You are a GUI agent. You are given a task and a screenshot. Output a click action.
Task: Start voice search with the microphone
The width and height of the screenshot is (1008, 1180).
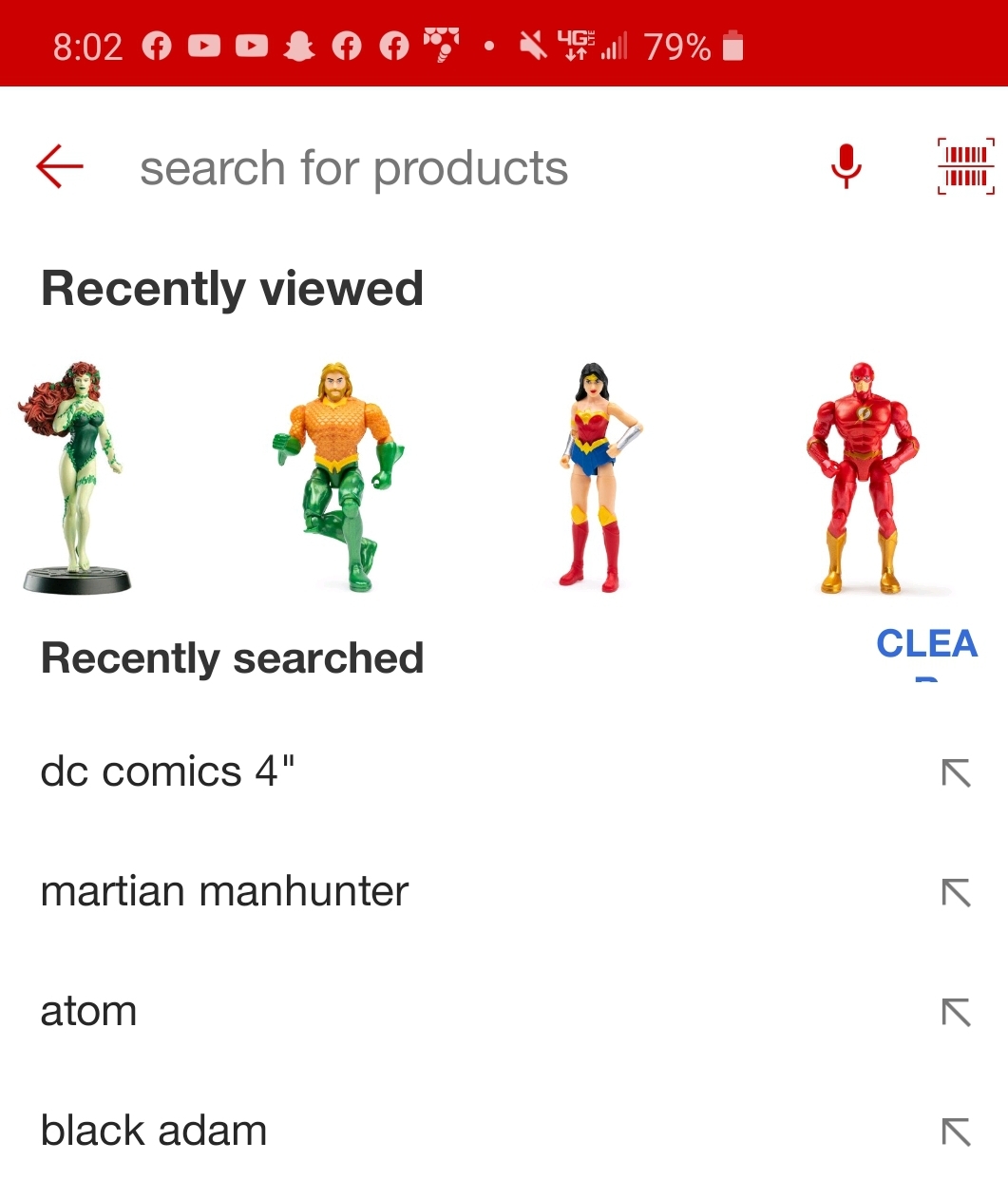846,167
